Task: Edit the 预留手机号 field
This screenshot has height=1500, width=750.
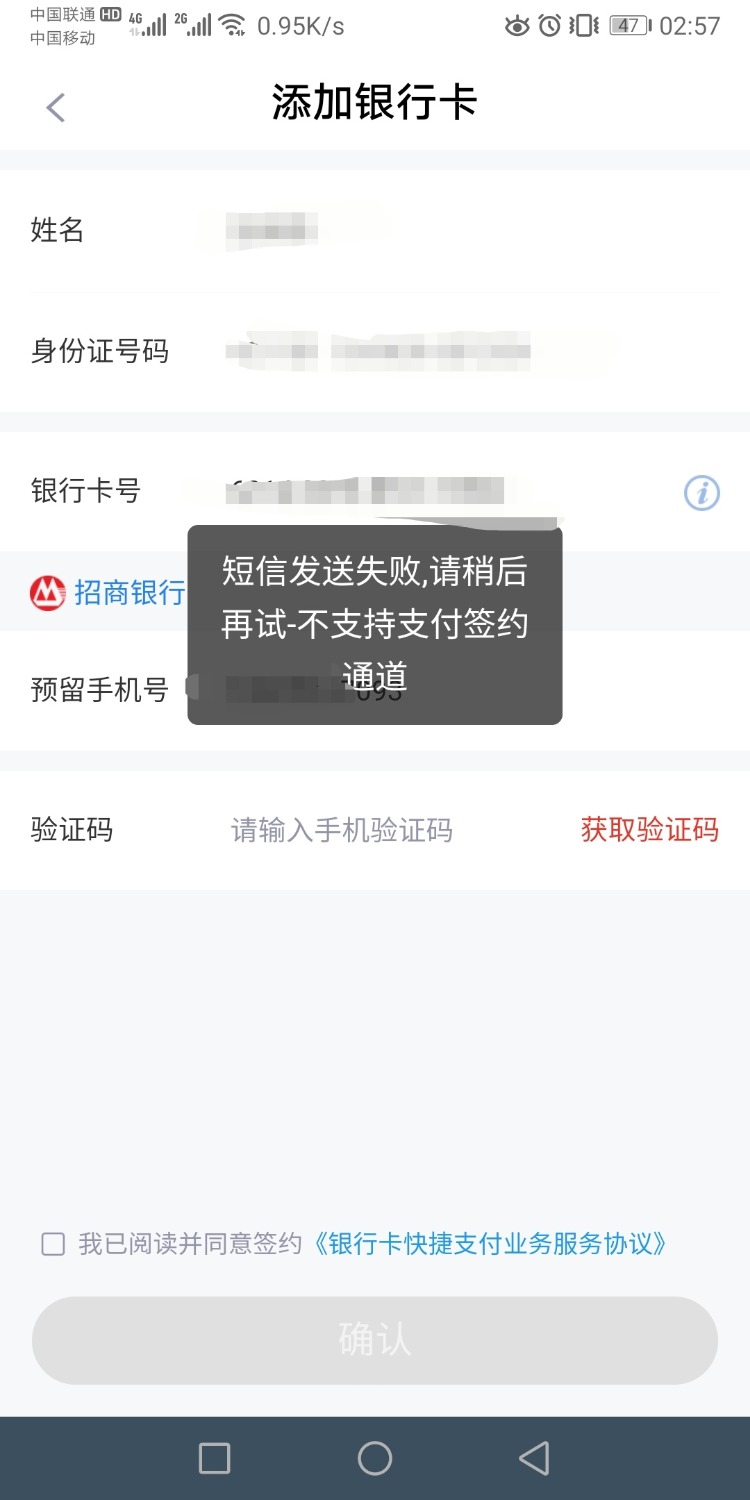Action: coord(600,690)
